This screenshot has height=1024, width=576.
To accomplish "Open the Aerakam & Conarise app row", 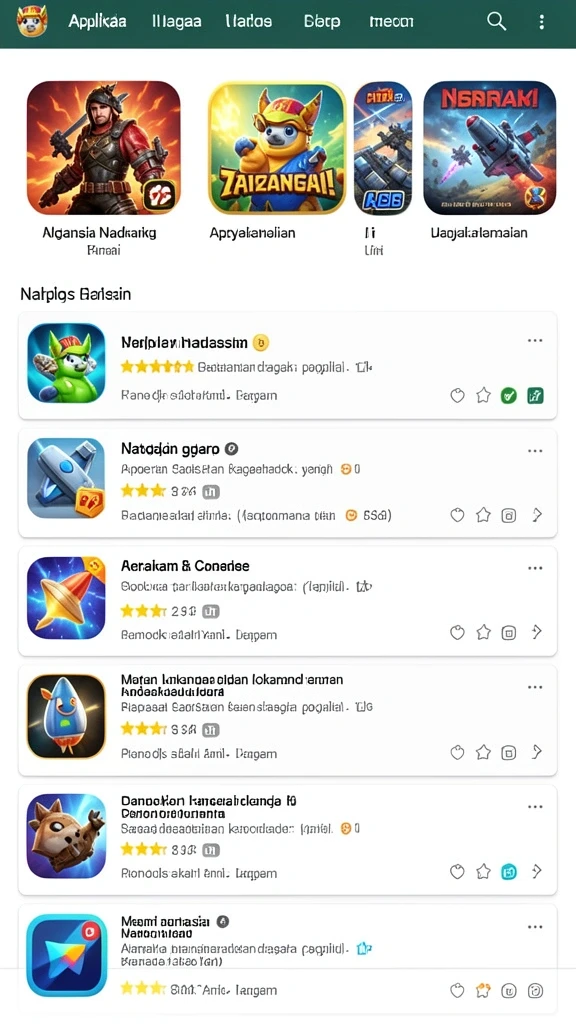I will [x=287, y=601].
